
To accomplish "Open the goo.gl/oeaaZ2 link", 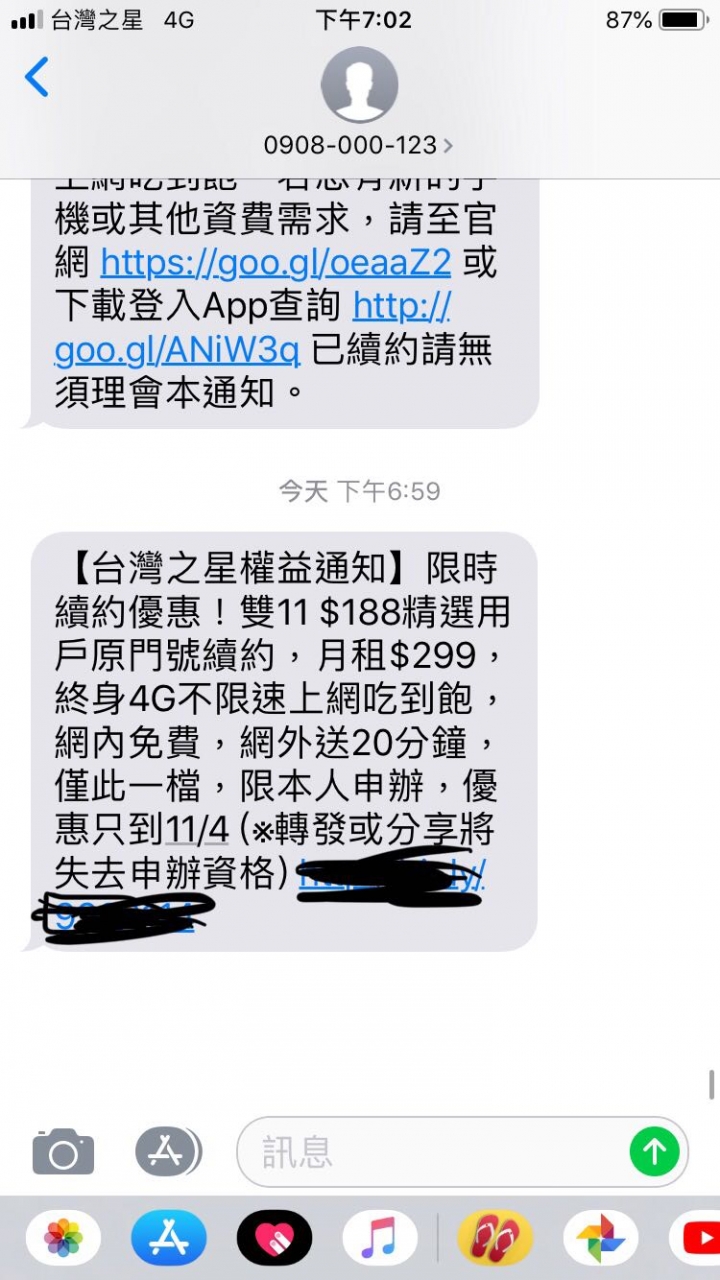I will click(276, 263).
